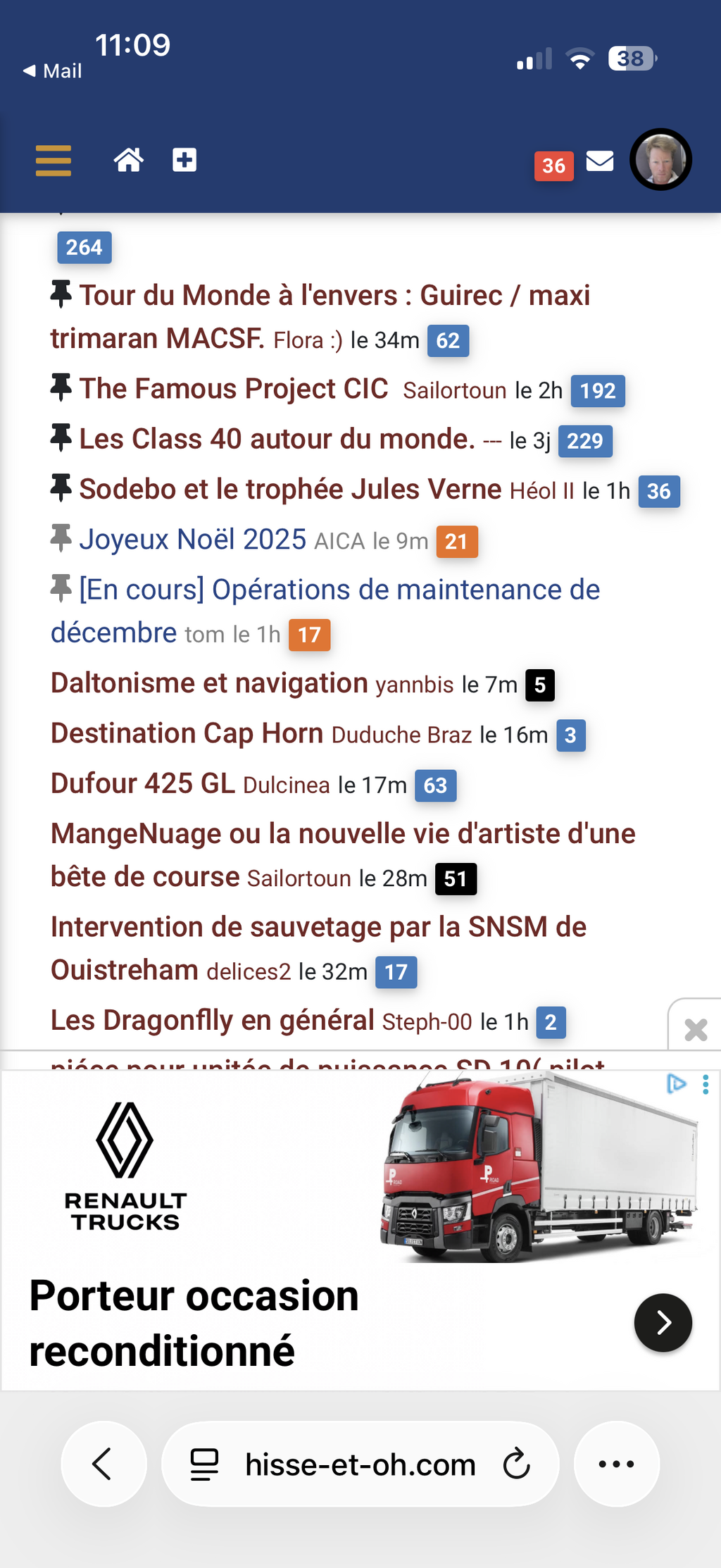The width and height of the screenshot is (721, 1568).
Task: Open the Joyeux Noël 2025 thread
Action: pyautogui.click(x=193, y=540)
